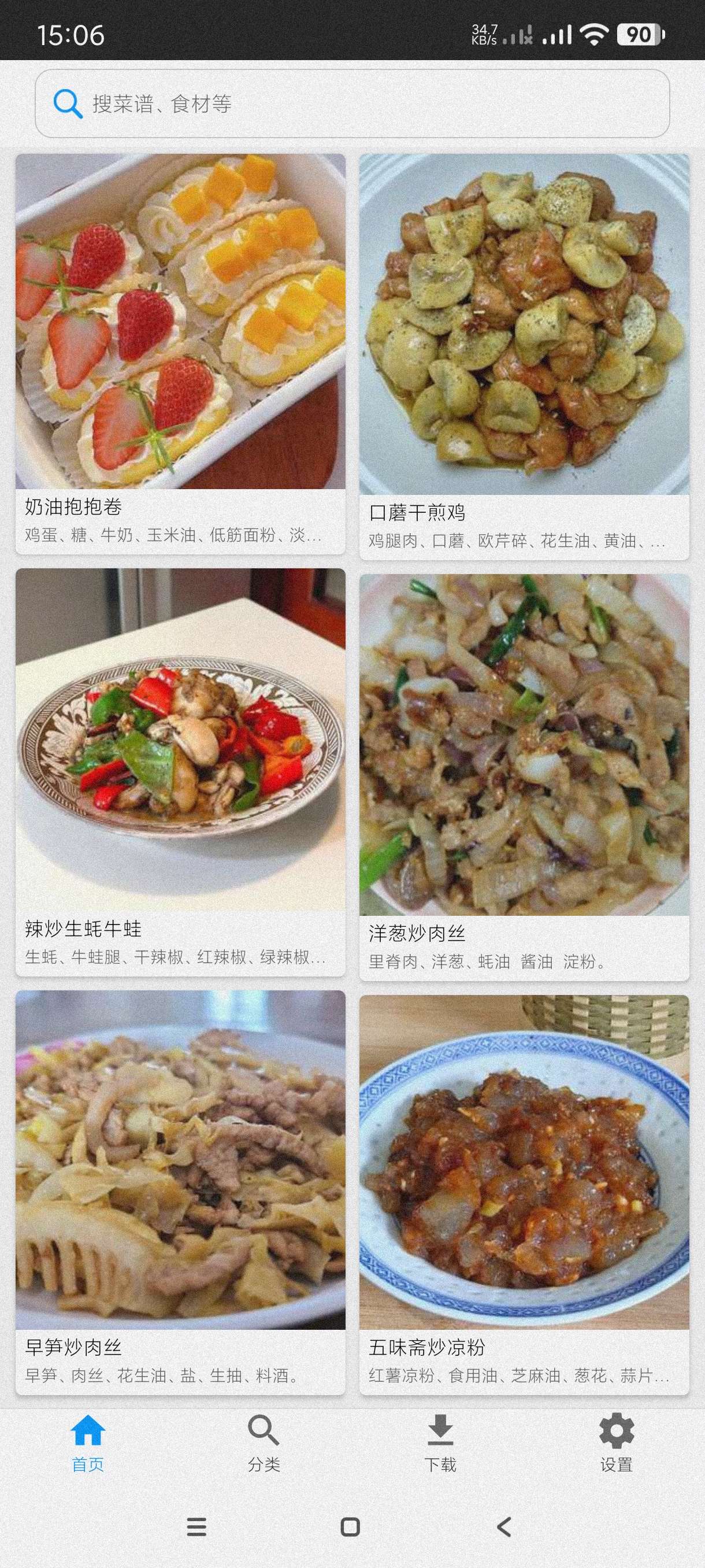Screen dimensions: 705x1568
Task: Go back with the system back button
Action: coord(504,1526)
